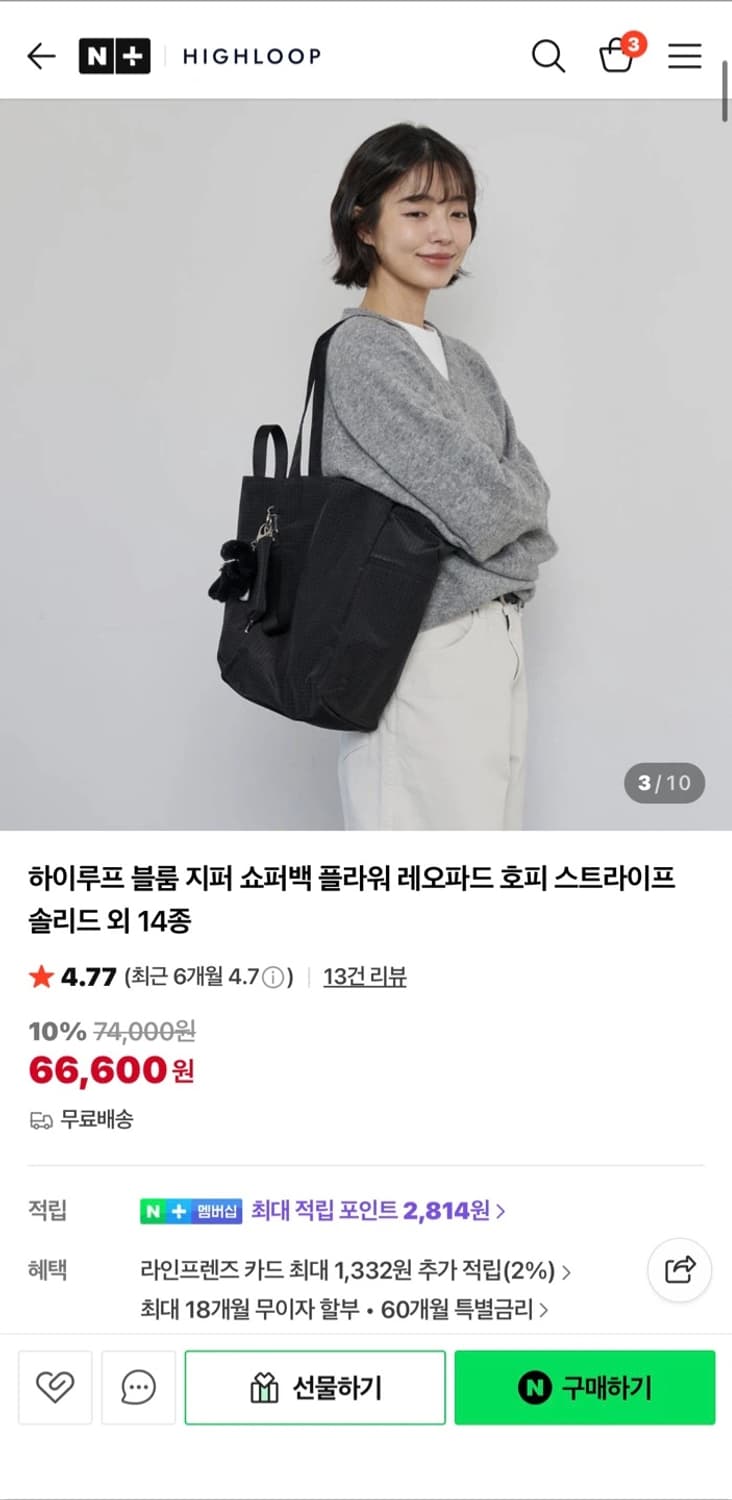This screenshot has width=732, height=1500.
Task: Open the search icon
Action: pyautogui.click(x=548, y=57)
